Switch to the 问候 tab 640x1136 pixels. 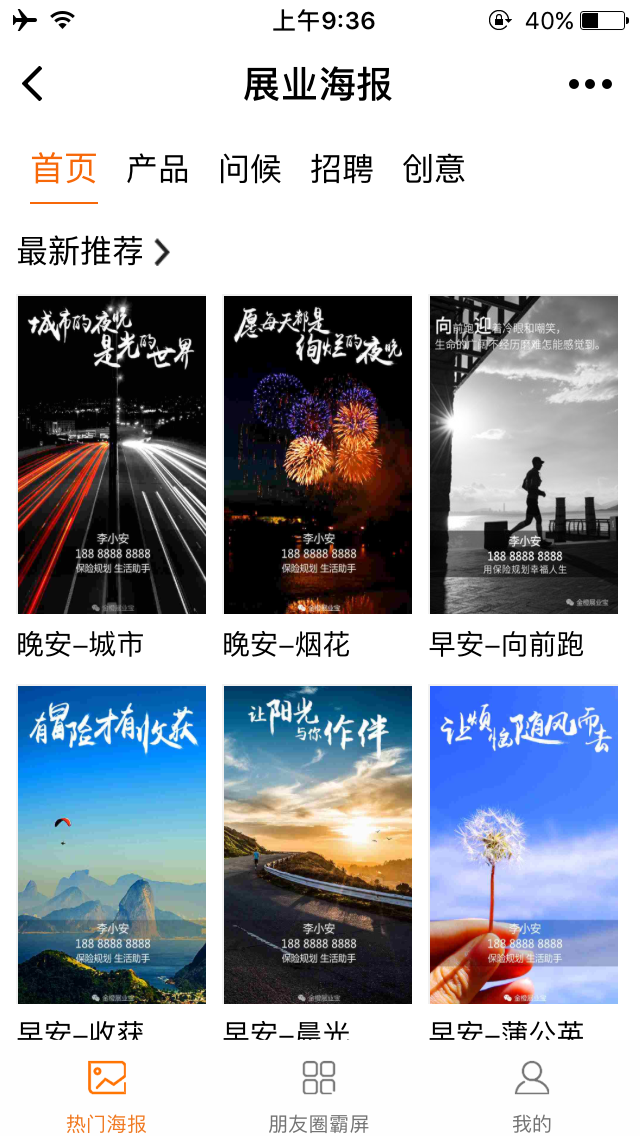tap(250, 169)
